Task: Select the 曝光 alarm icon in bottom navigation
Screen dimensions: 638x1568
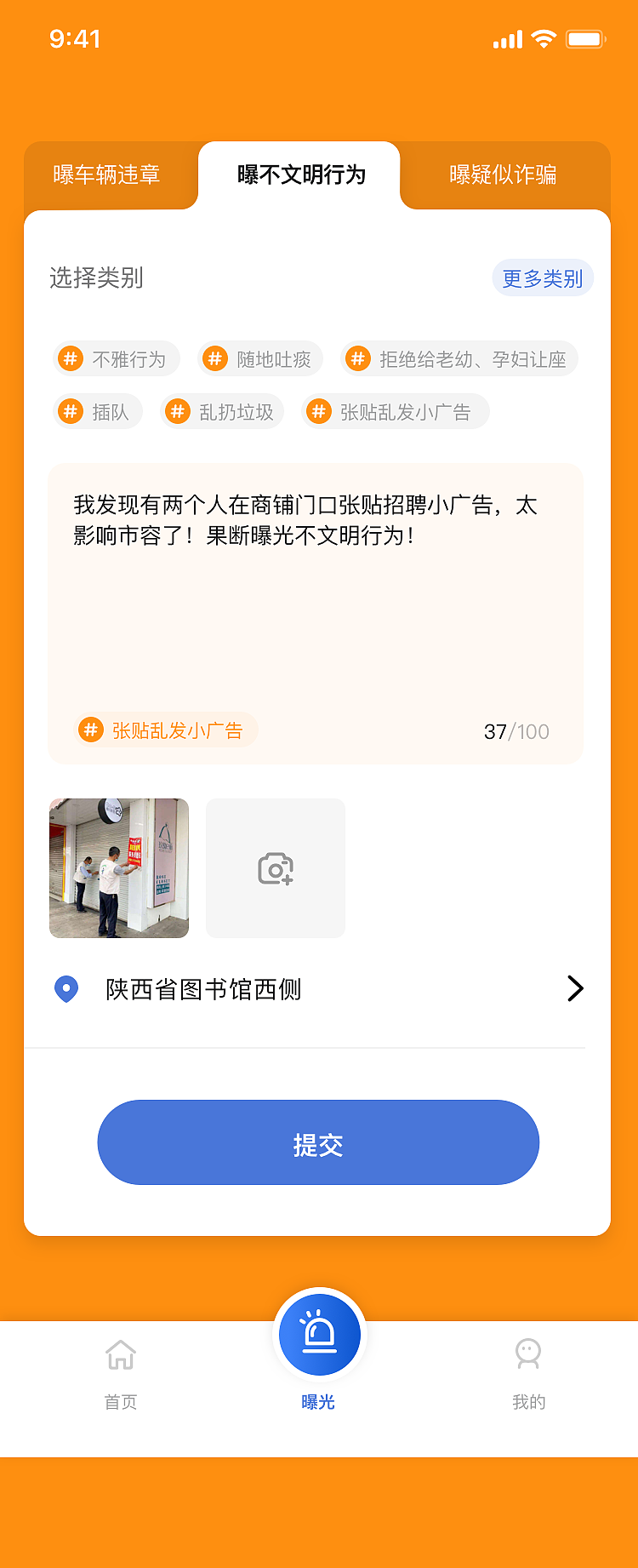Action: click(x=320, y=1335)
